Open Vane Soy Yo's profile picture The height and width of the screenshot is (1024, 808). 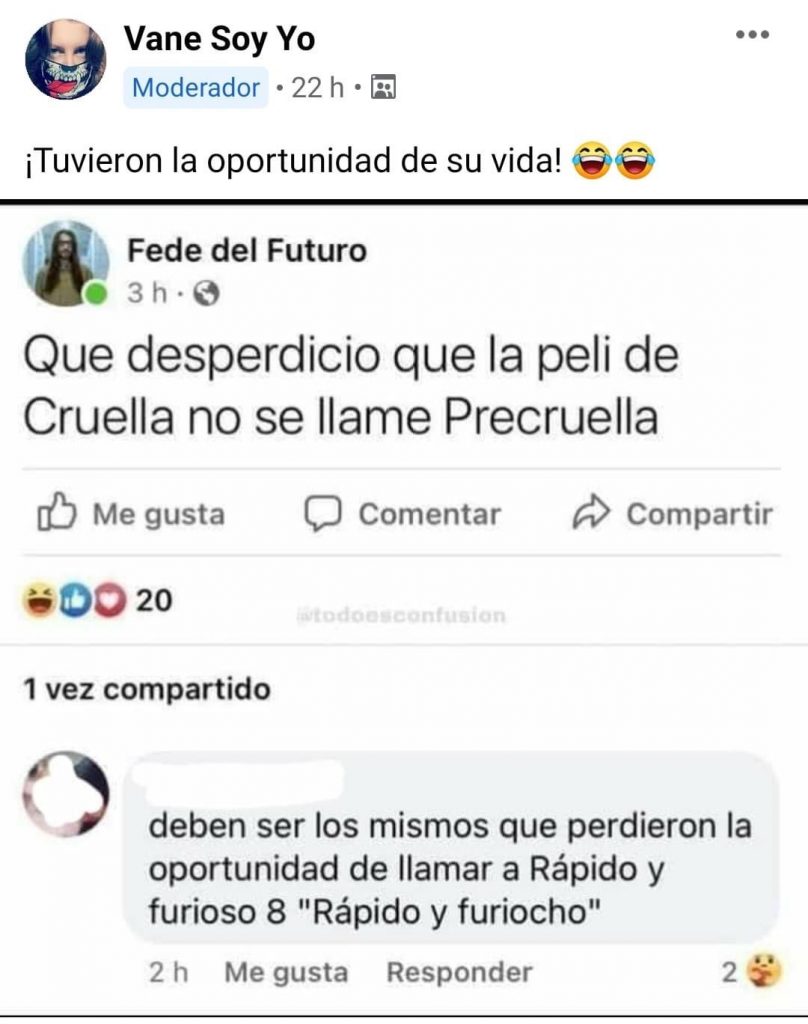[x=65, y=60]
